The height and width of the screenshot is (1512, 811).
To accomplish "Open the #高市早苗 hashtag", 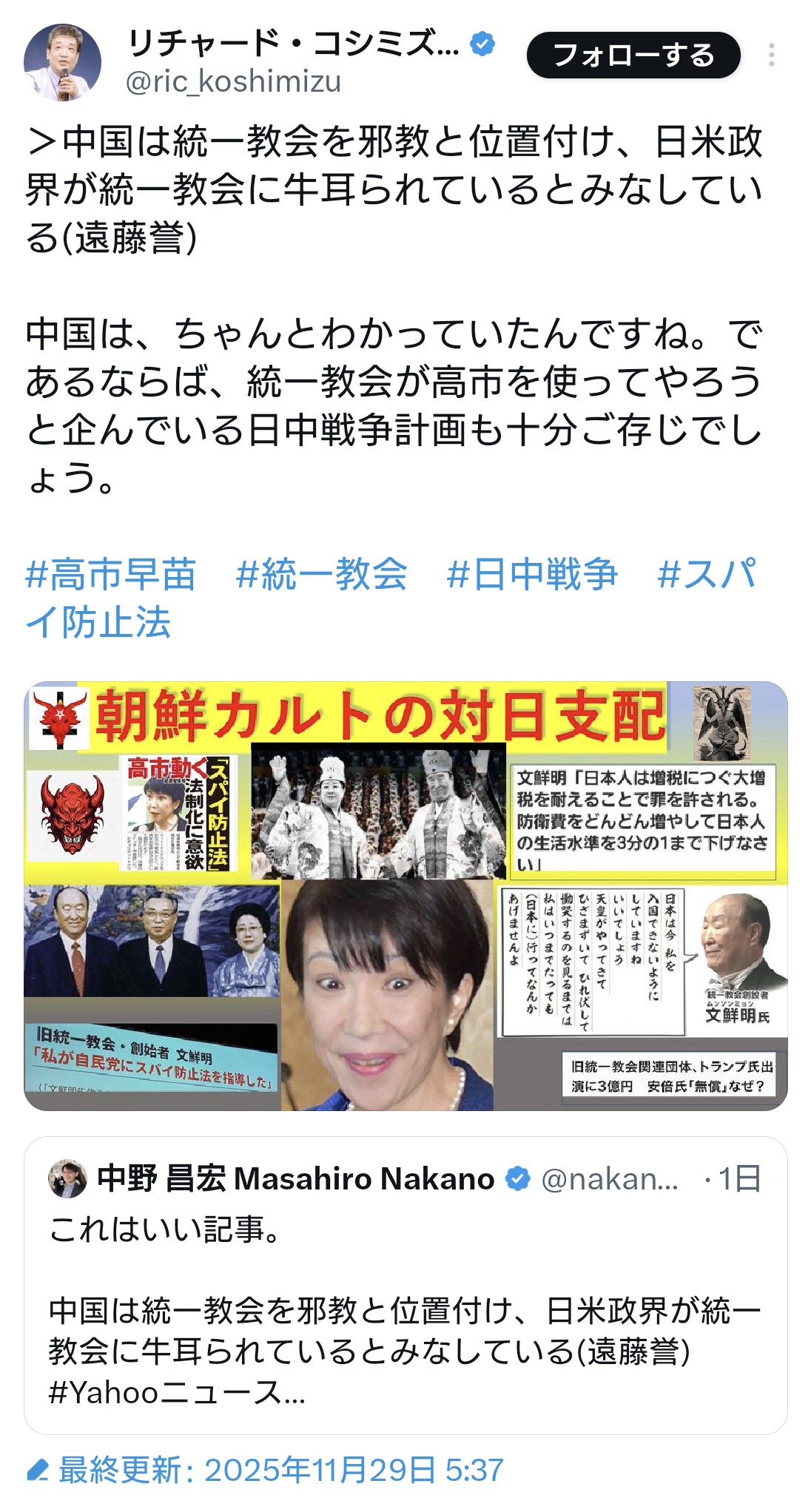I will coord(111,574).
